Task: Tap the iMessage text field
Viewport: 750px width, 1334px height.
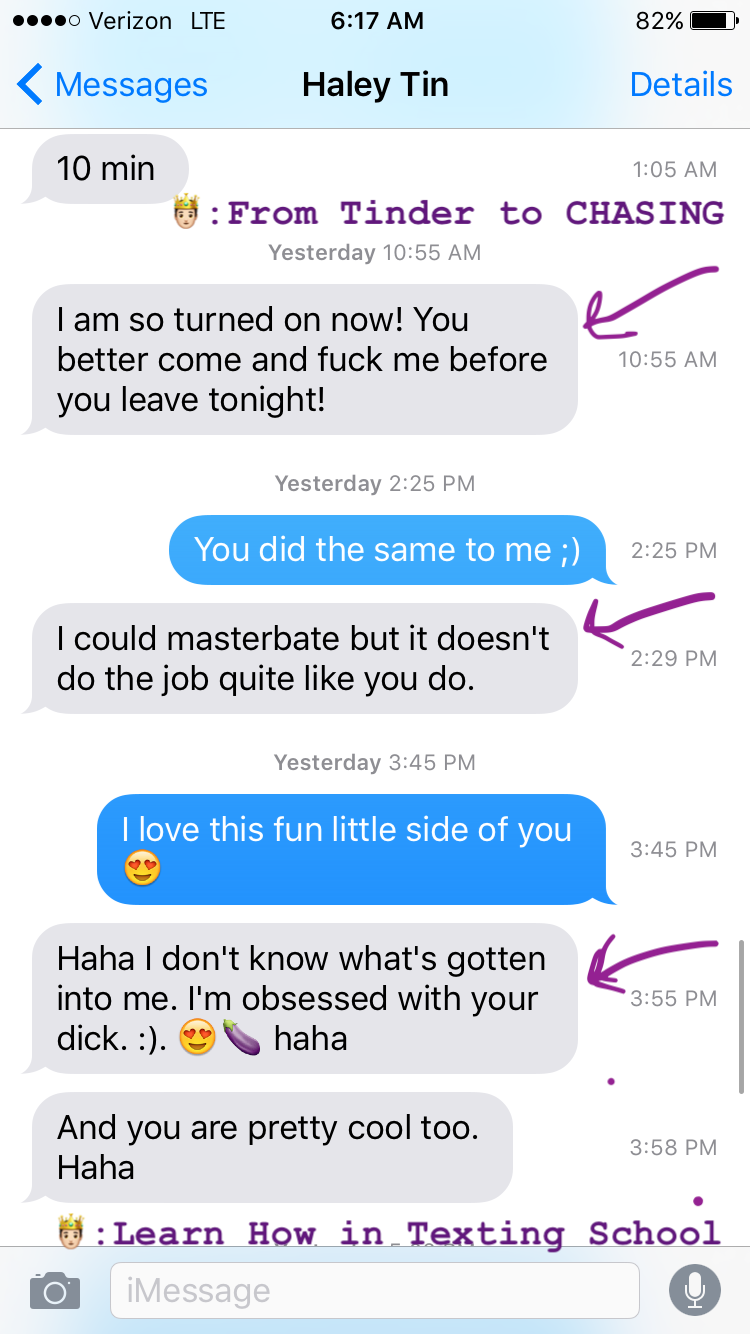Action: 375,1291
